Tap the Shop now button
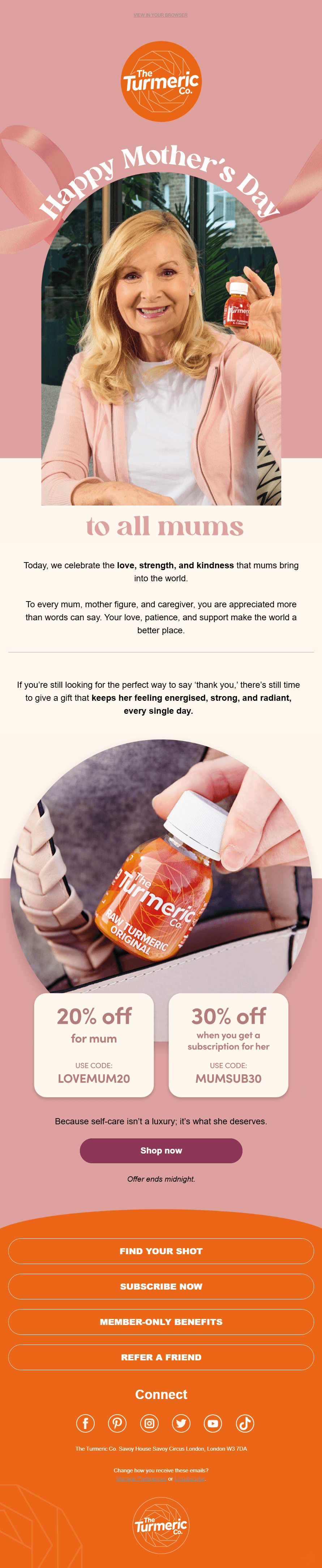The width and height of the screenshot is (322, 1568). [x=161, y=1150]
